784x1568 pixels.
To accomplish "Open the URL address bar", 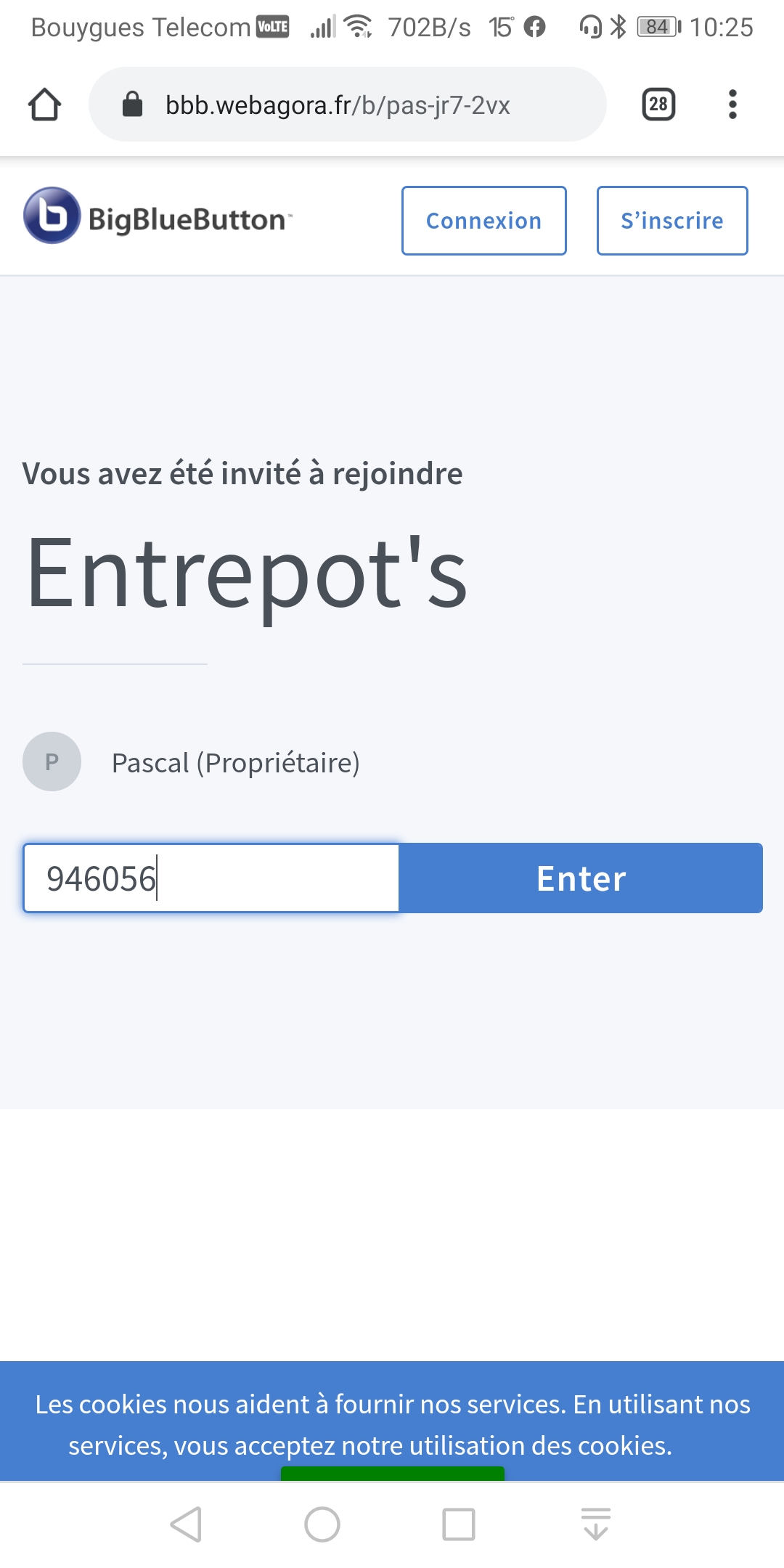I will 347,105.
